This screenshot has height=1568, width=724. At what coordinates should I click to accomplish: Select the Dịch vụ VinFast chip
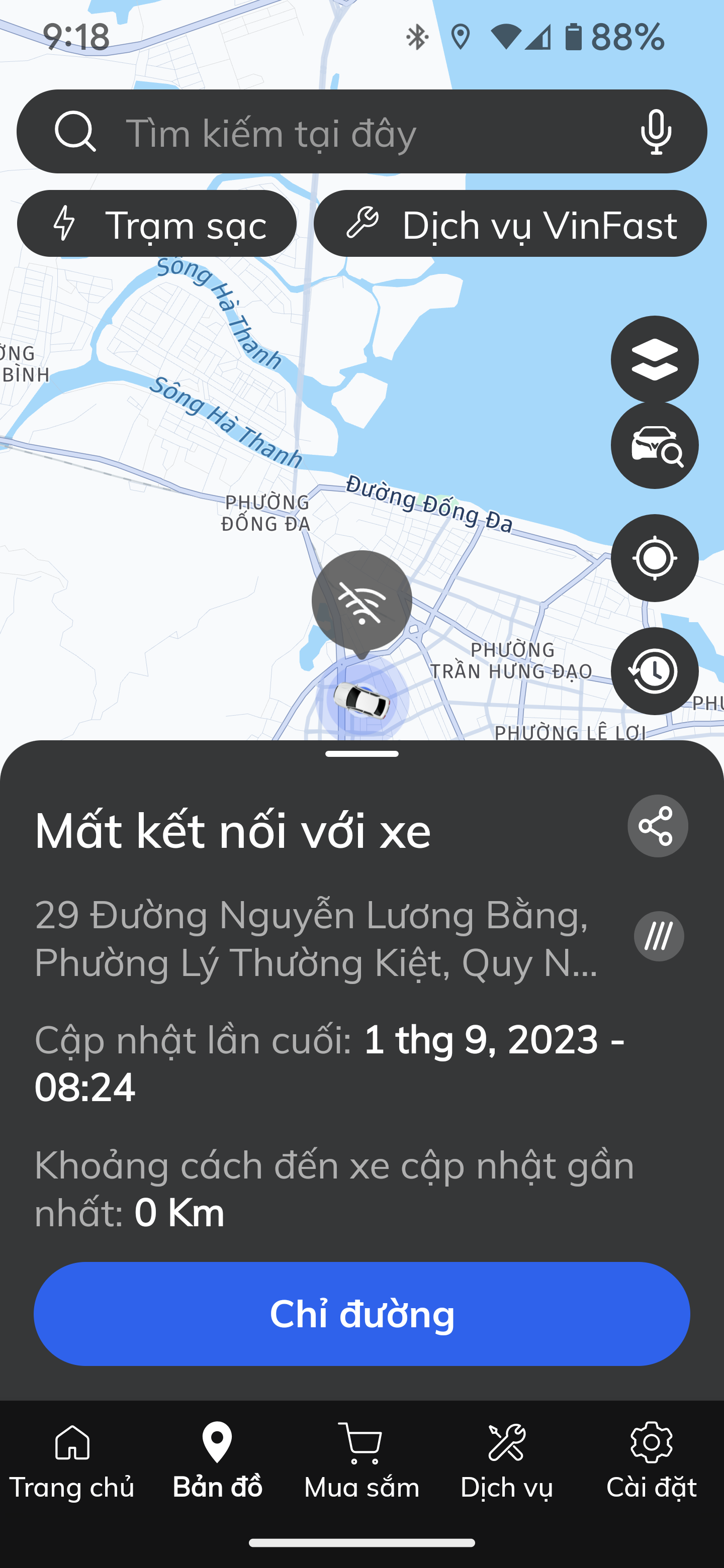pos(510,224)
